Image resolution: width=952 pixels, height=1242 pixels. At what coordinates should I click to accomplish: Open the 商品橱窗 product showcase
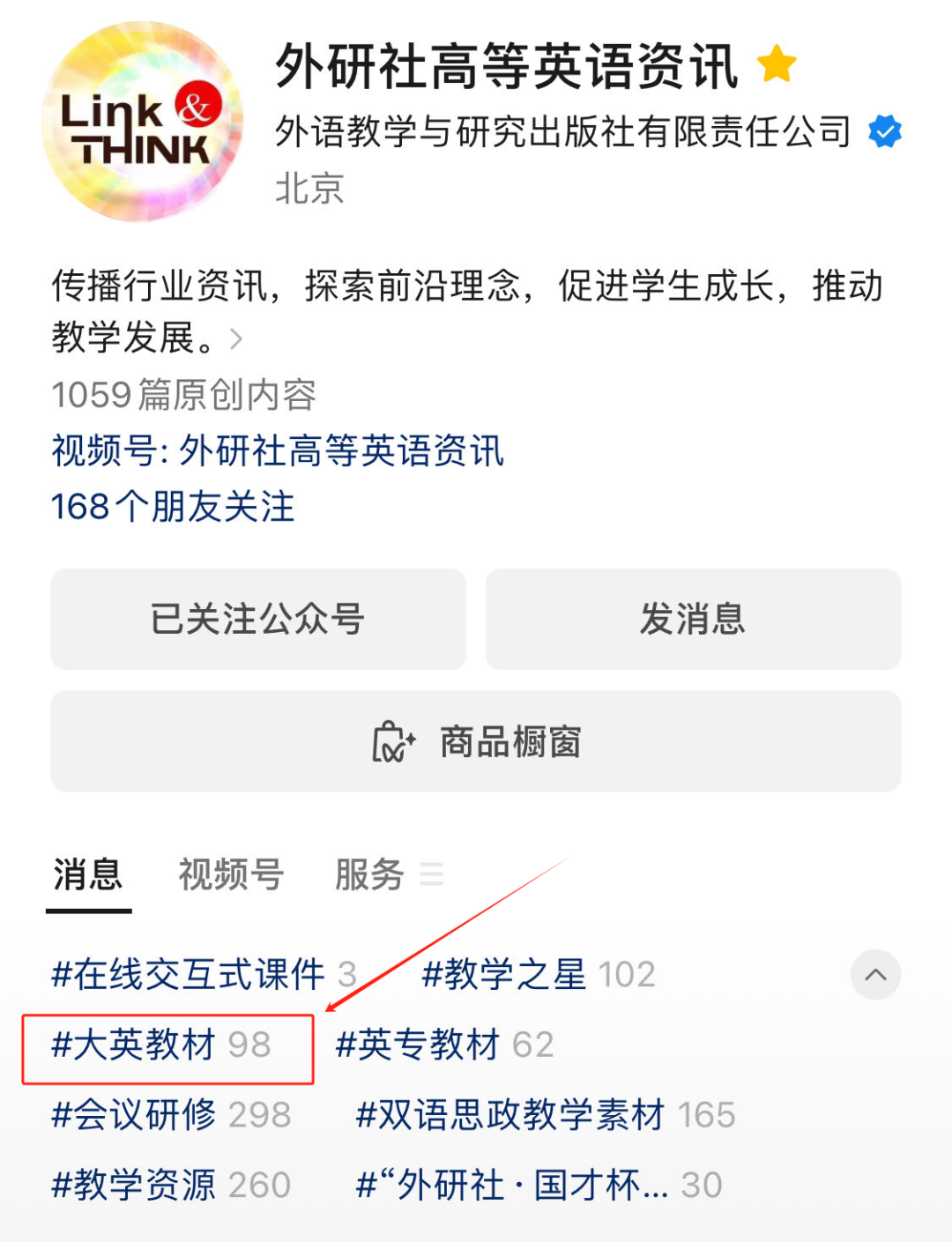point(476,741)
